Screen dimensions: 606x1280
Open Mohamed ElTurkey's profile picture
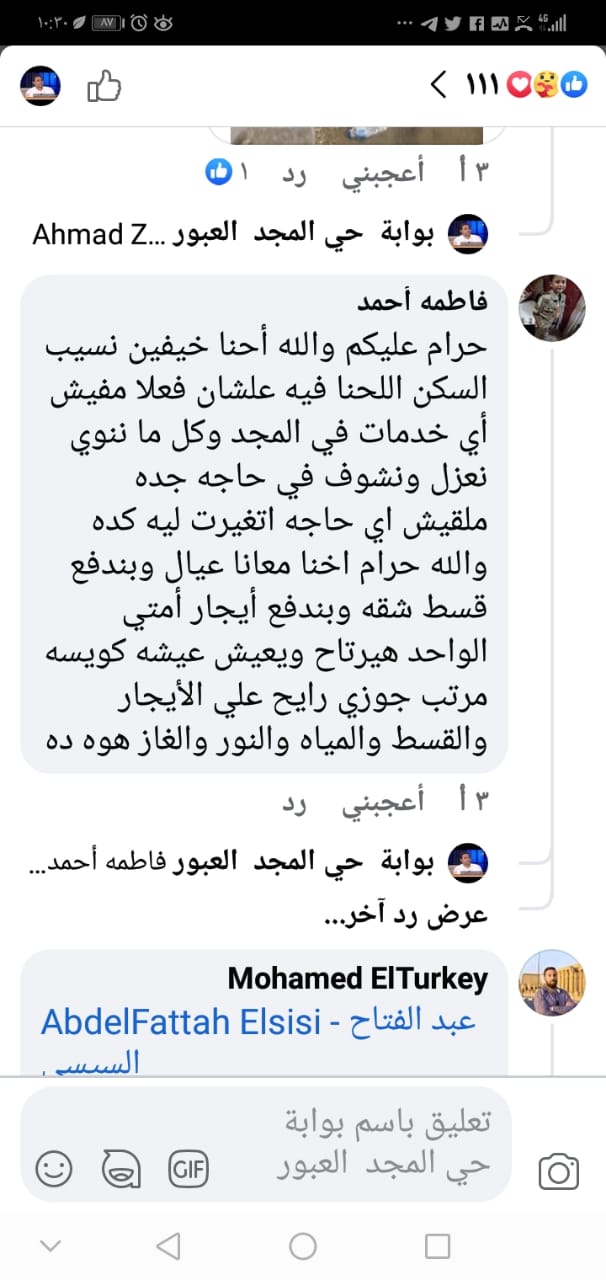(x=551, y=983)
